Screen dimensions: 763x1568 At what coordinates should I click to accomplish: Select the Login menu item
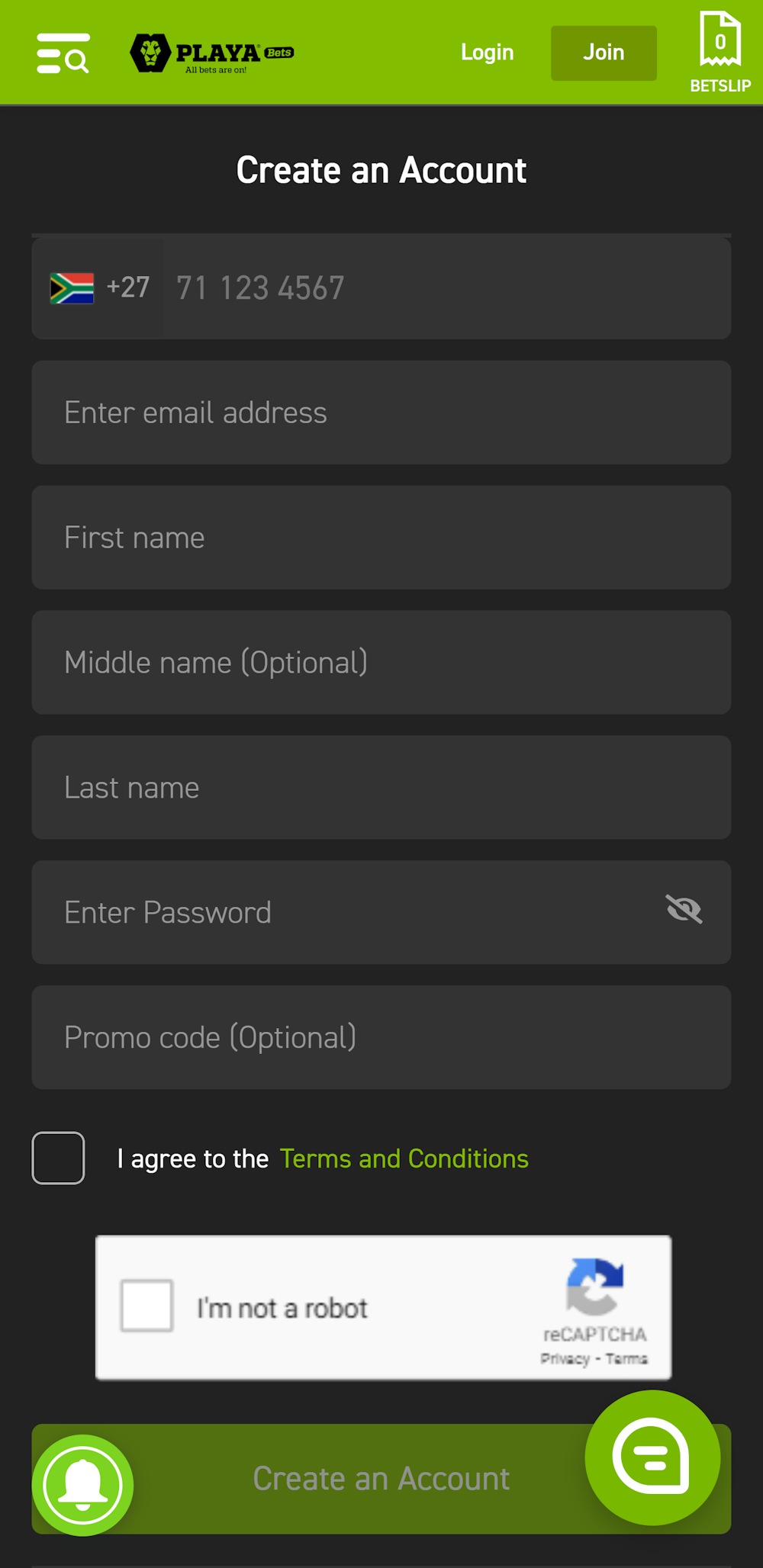pyautogui.click(x=487, y=52)
